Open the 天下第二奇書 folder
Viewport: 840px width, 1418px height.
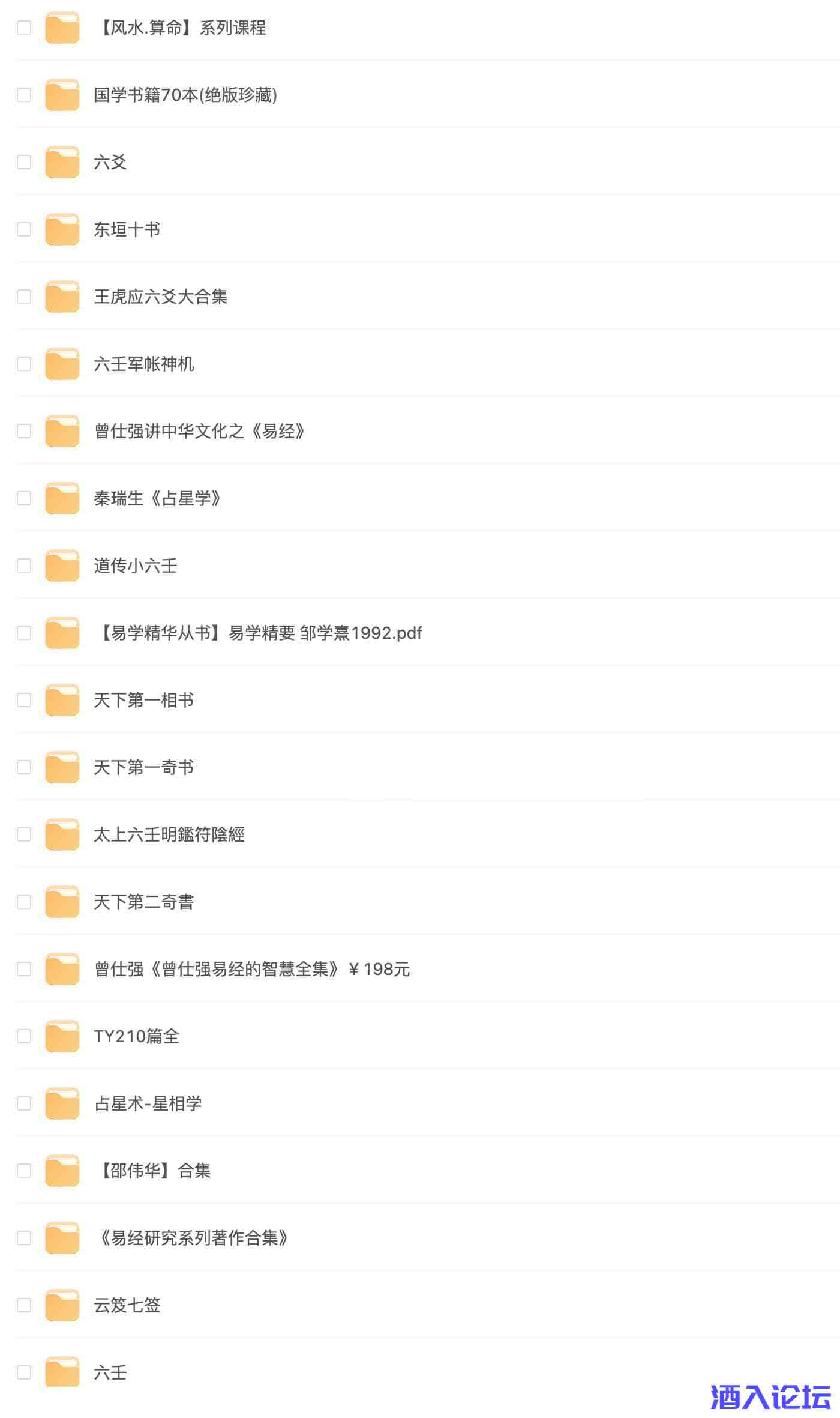[143, 902]
